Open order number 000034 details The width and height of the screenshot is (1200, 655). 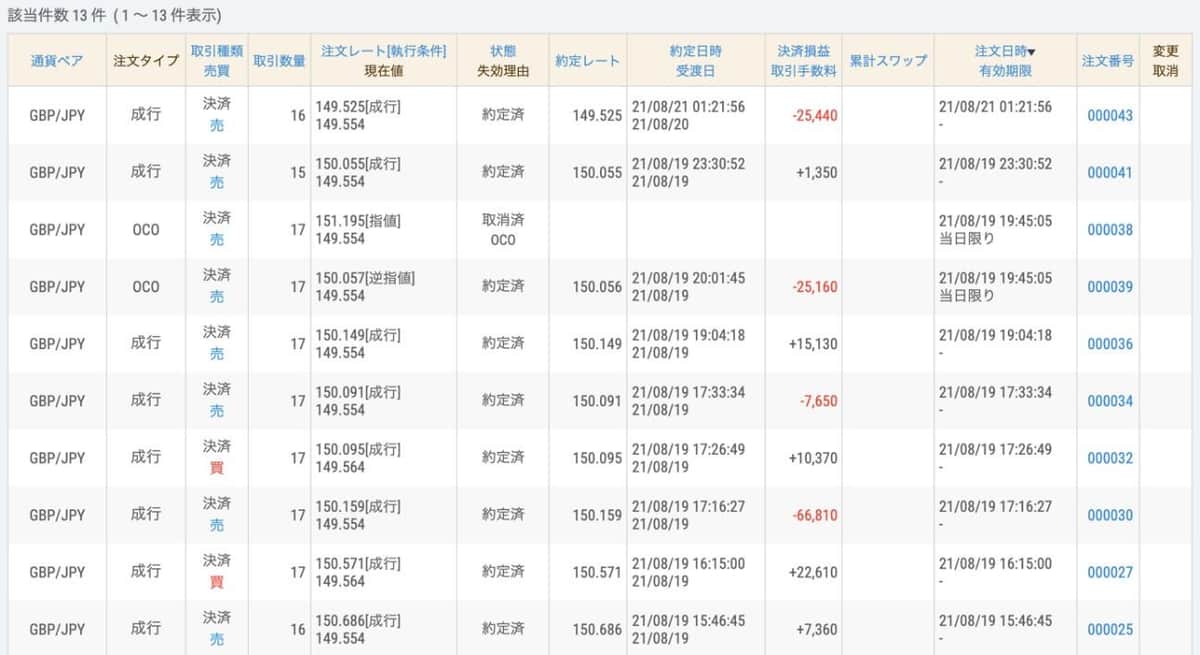1109,401
